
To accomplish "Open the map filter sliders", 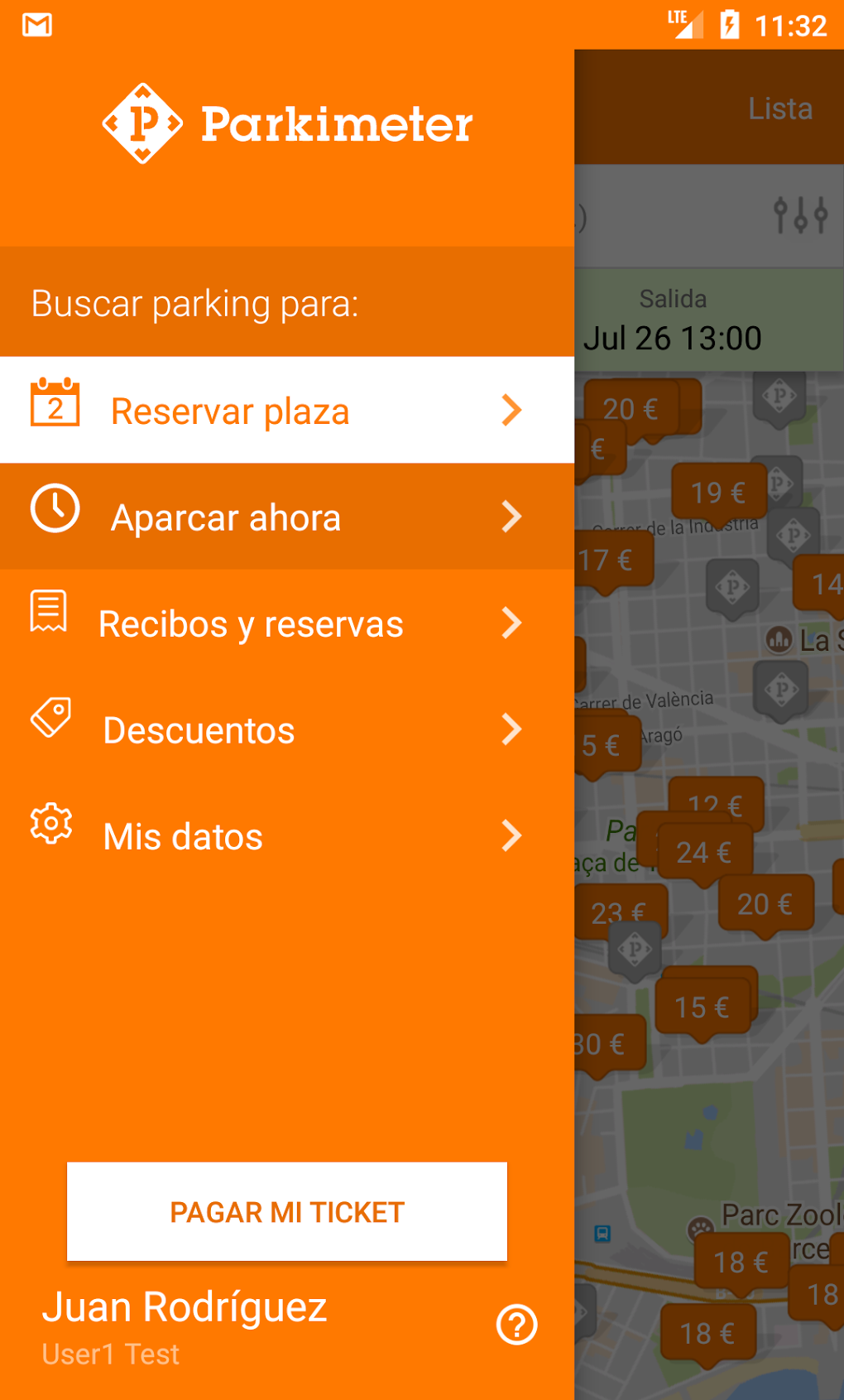I will coord(799,215).
